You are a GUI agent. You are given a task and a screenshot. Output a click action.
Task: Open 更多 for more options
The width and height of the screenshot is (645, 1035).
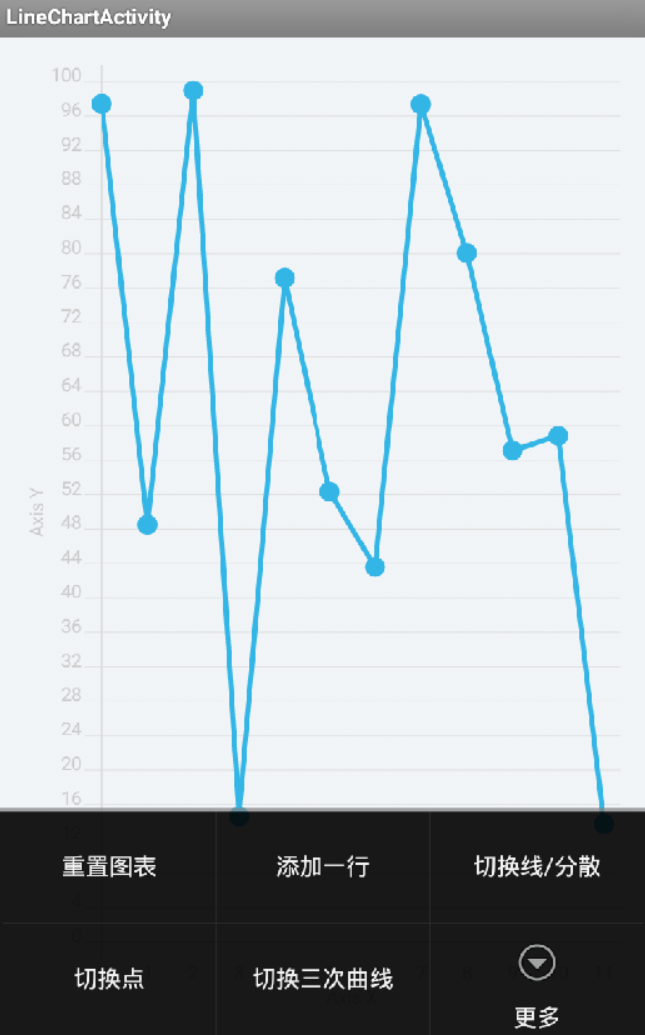(537, 985)
